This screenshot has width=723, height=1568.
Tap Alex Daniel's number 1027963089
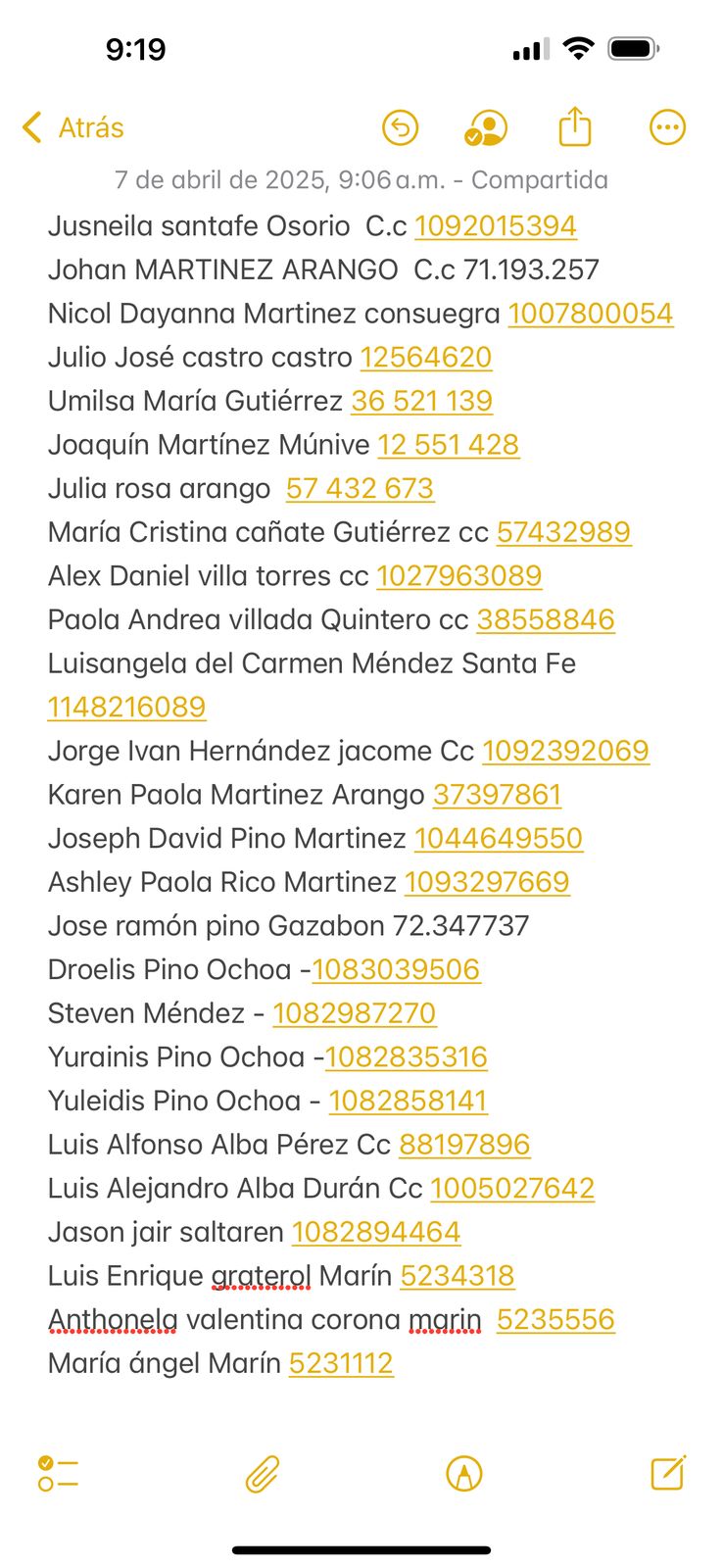458,576
